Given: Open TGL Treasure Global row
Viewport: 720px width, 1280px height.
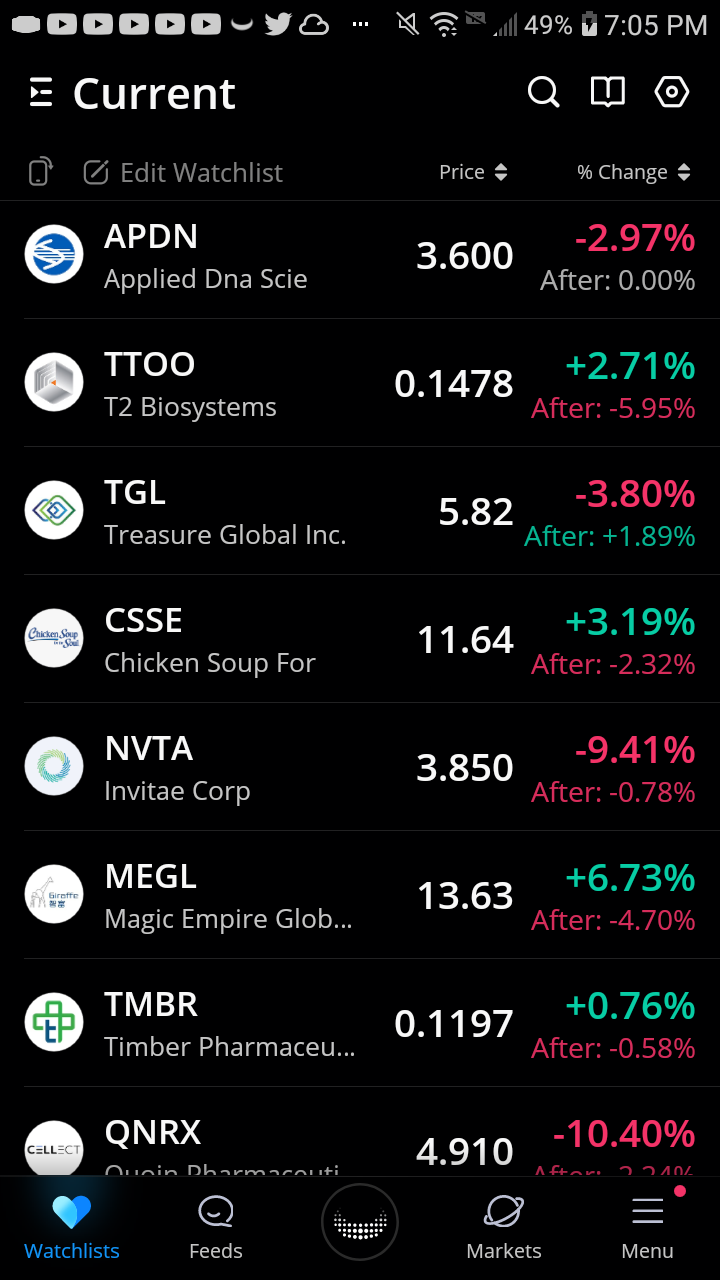Looking at the screenshot, I should pyautogui.click(x=360, y=511).
